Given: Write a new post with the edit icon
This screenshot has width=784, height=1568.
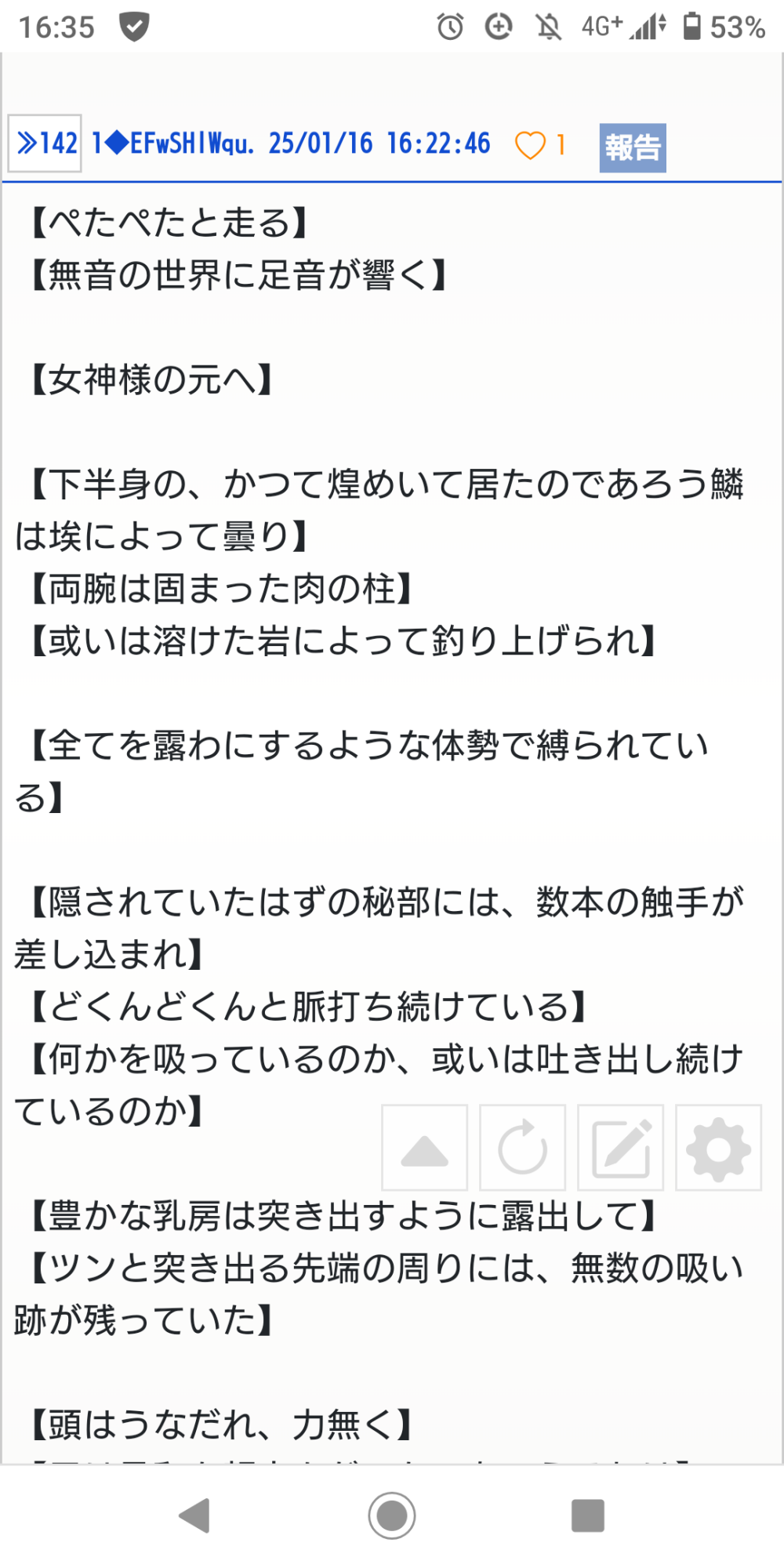Looking at the screenshot, I should 621,1148.
